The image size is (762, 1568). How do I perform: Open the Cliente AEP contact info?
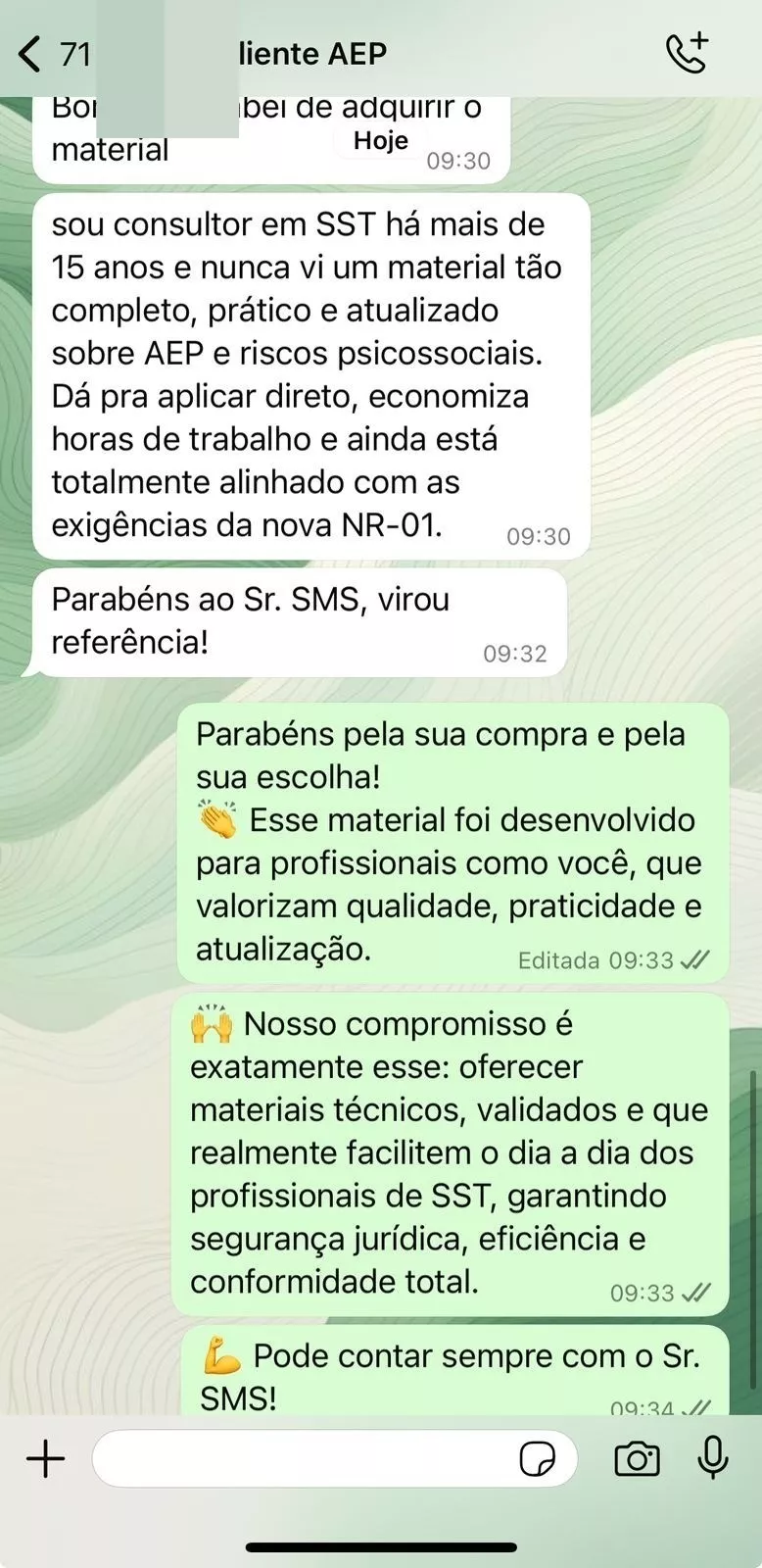click(311, 54)
